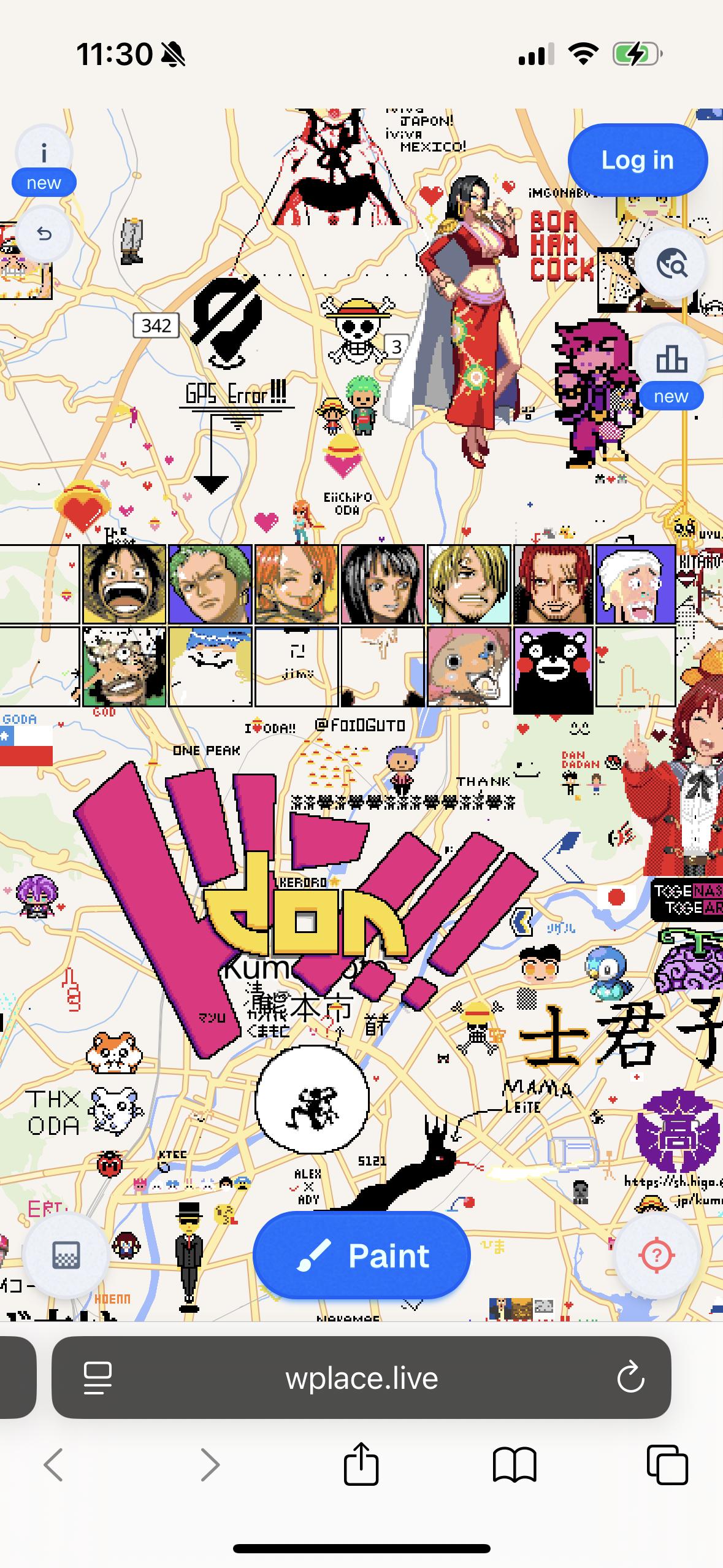Reload the page
This screenshot has height=1568, width=723.
(x=630, y=1378)
